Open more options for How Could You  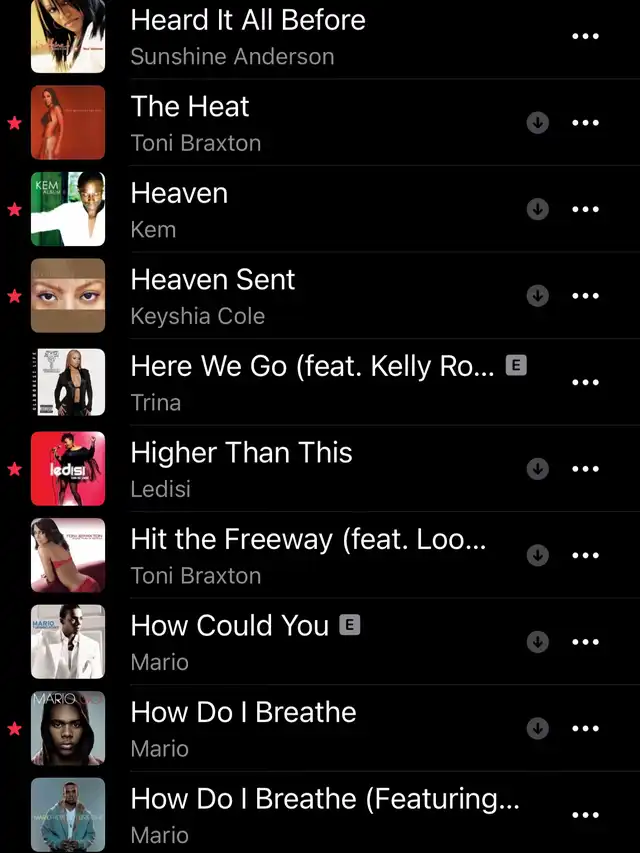pos(585,642)
